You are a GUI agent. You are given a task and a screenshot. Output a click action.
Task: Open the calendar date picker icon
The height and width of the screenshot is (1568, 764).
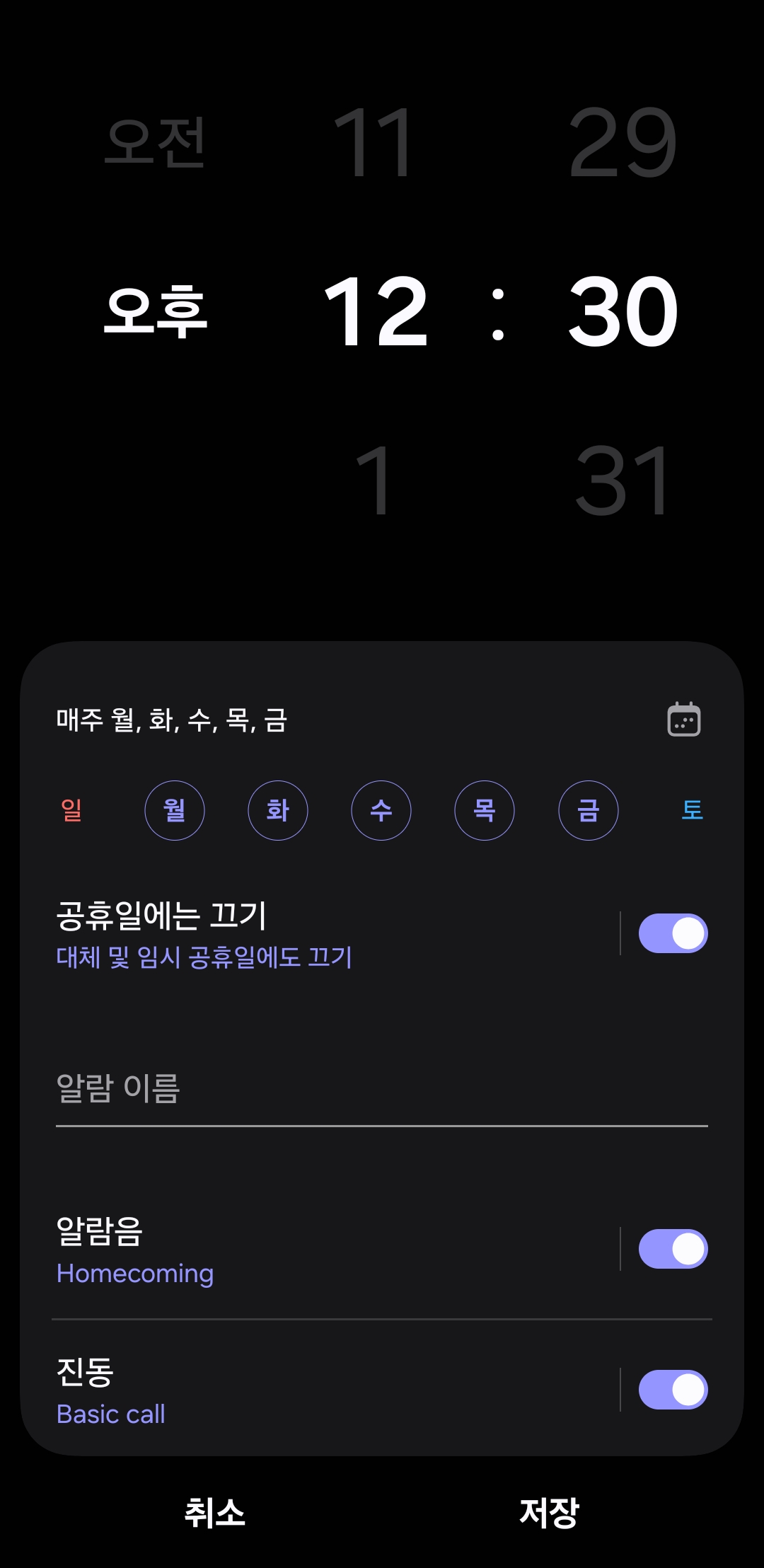point(684,720)
